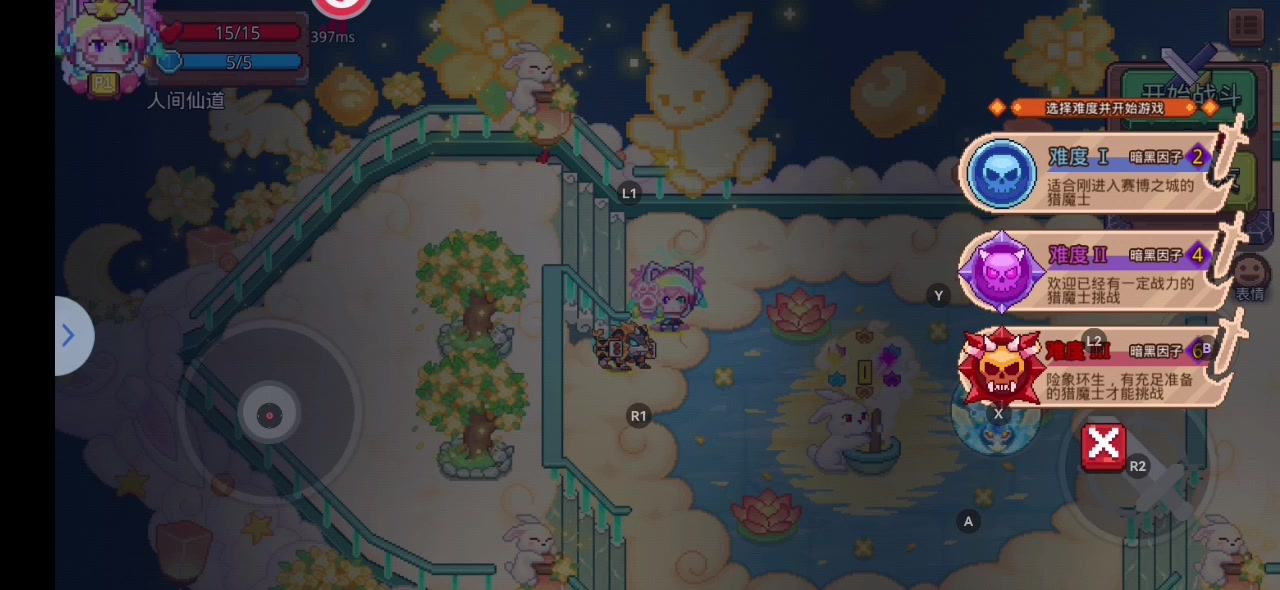
Task: Open the 表情 emote button
Action: coord(1249,278)
